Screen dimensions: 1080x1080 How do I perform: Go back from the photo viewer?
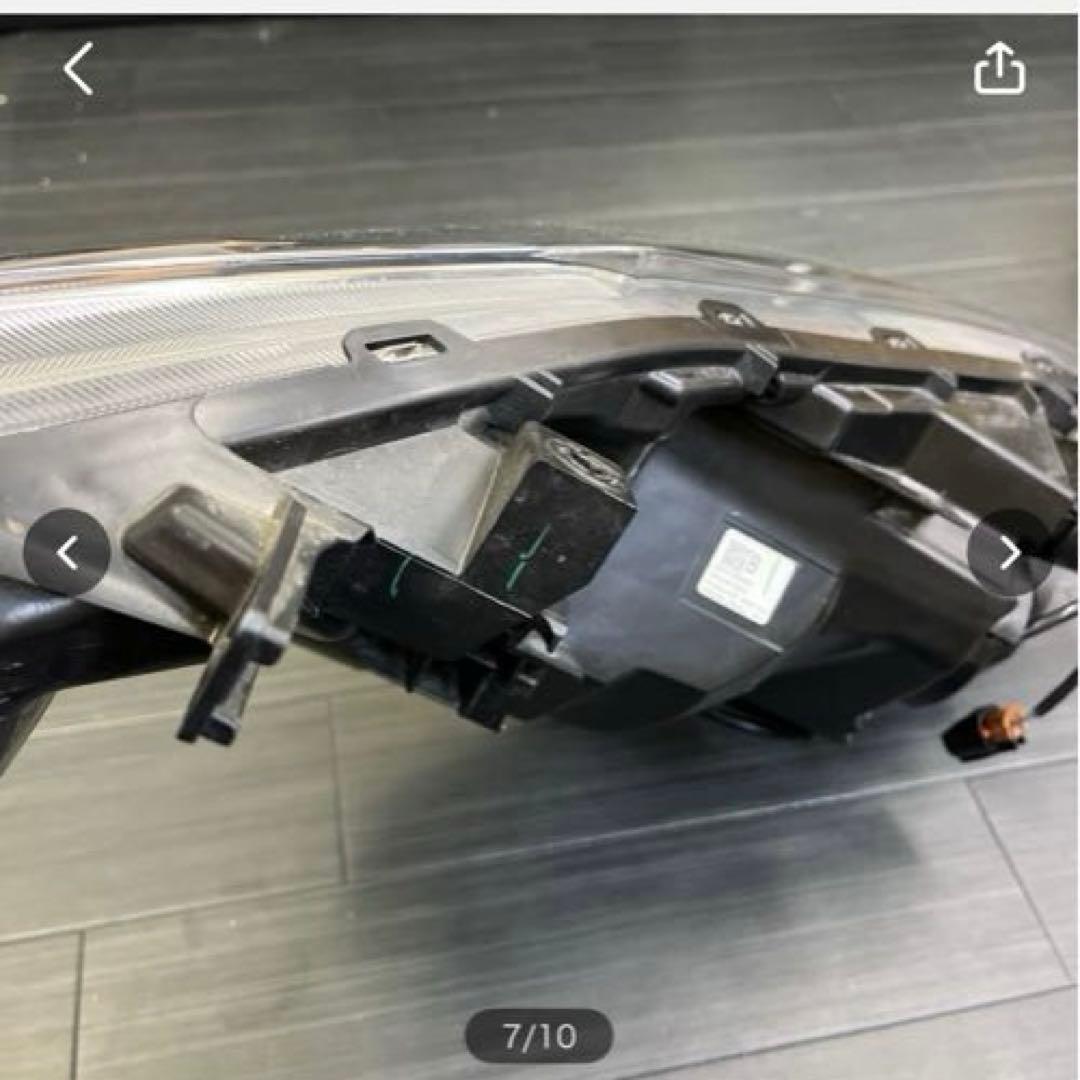[x=78, y=69]
